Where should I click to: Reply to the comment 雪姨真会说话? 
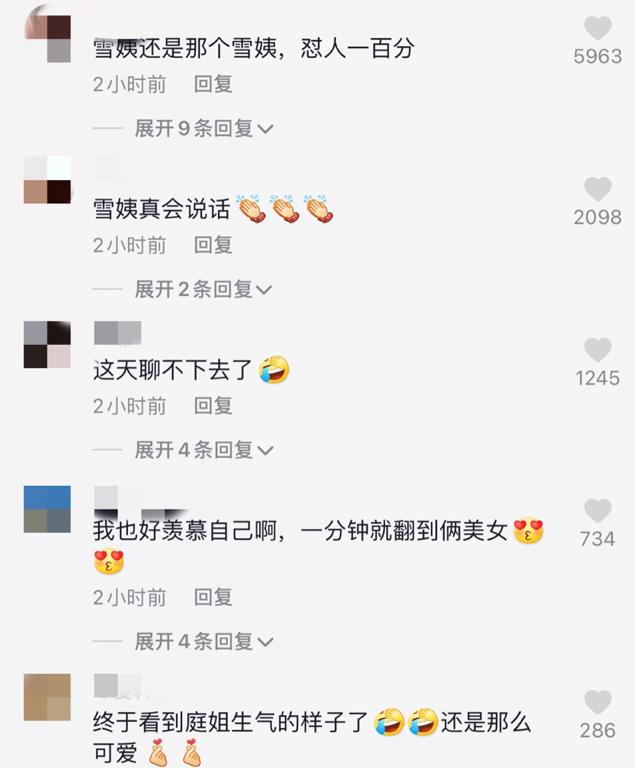(213, 245)
